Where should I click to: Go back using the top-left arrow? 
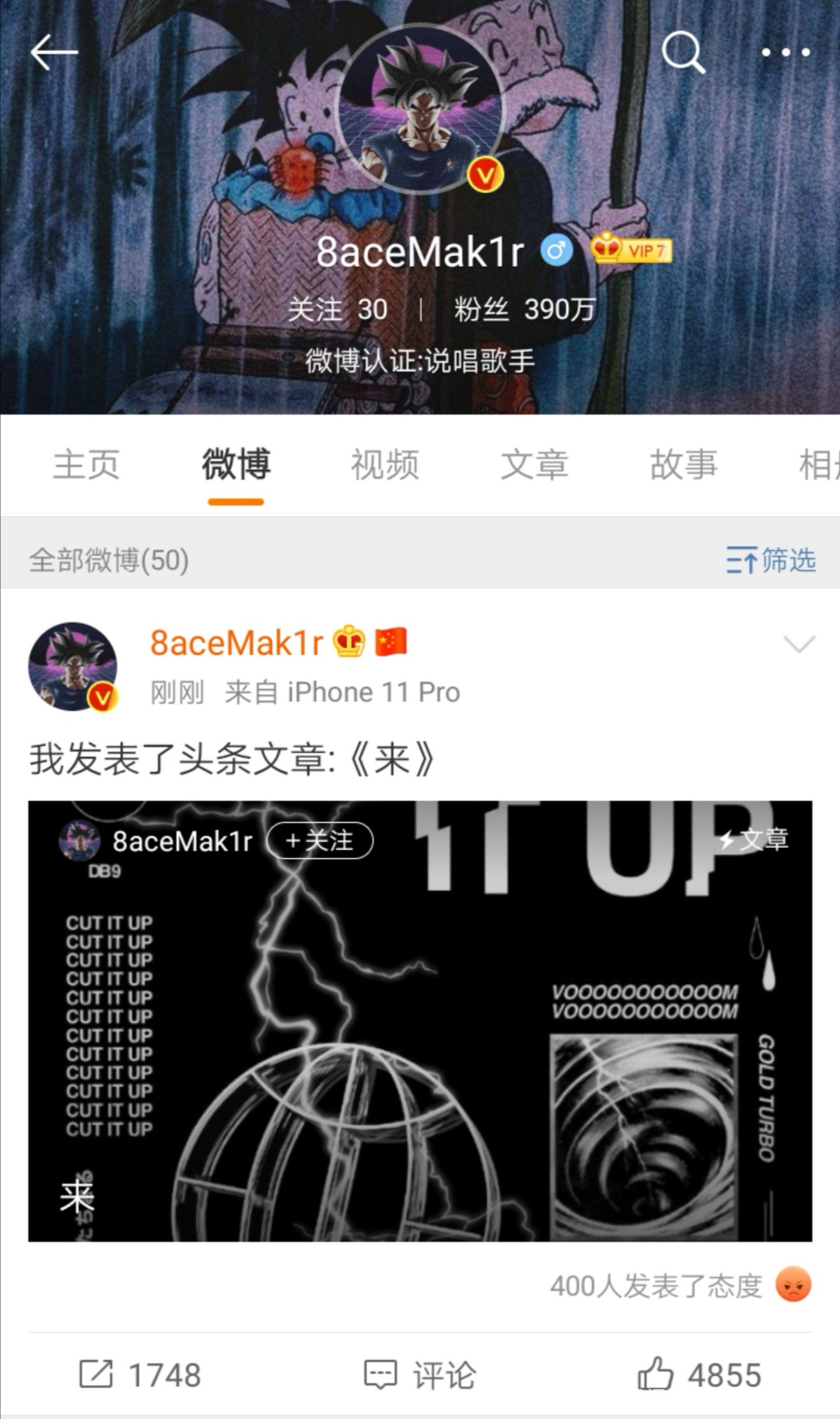[54, 52]
